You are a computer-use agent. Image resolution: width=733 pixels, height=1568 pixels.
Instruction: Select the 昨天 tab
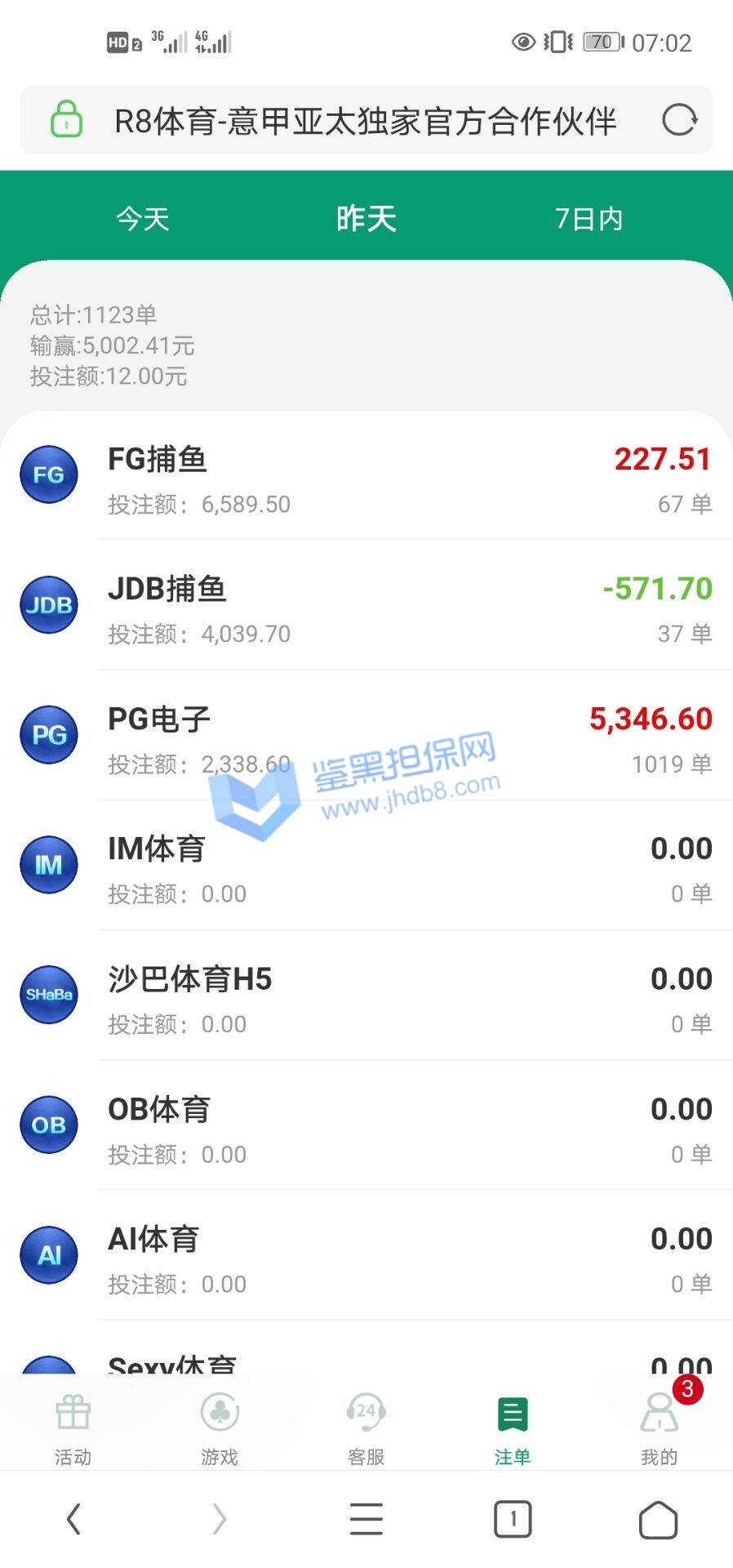(x=366, y=219)
